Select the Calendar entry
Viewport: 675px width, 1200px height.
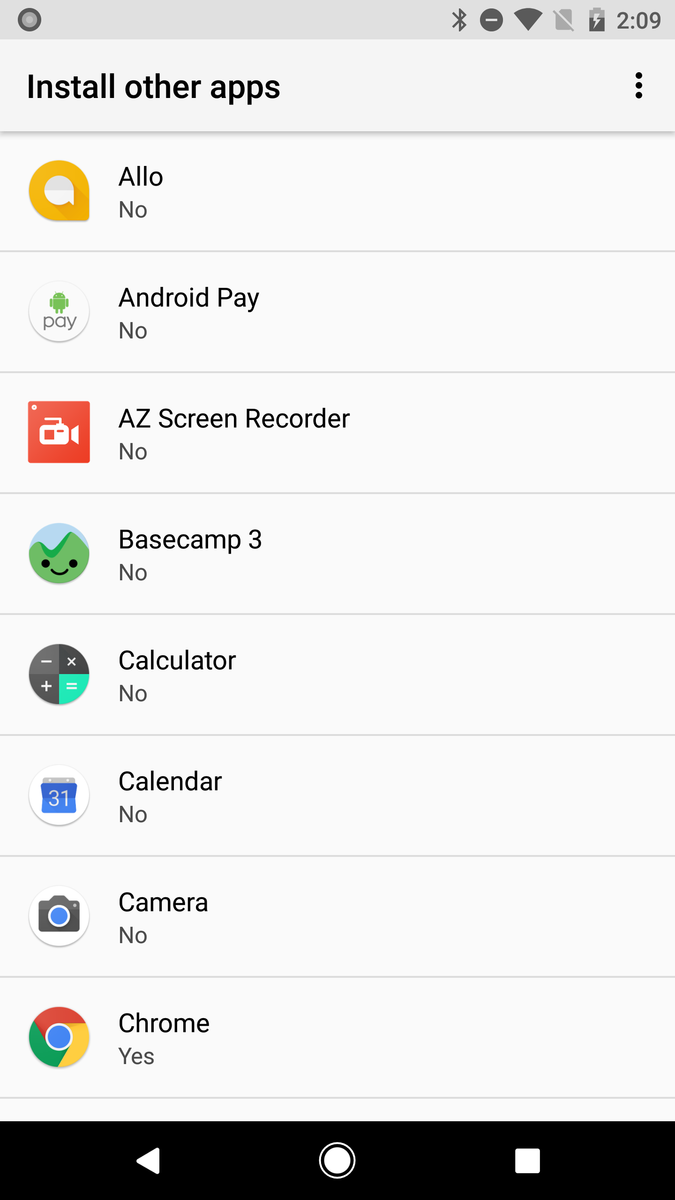pos(337,796)
